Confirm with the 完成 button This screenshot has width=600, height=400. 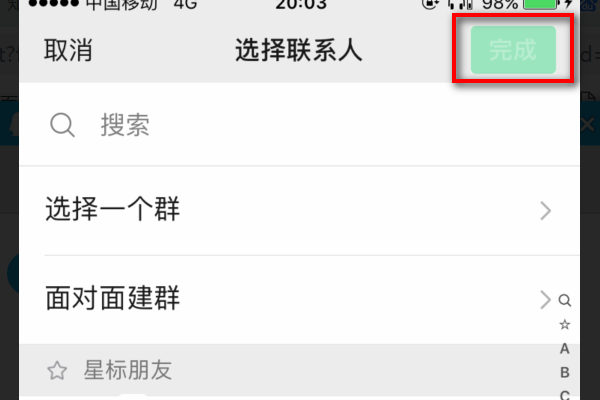coord(513,50)
